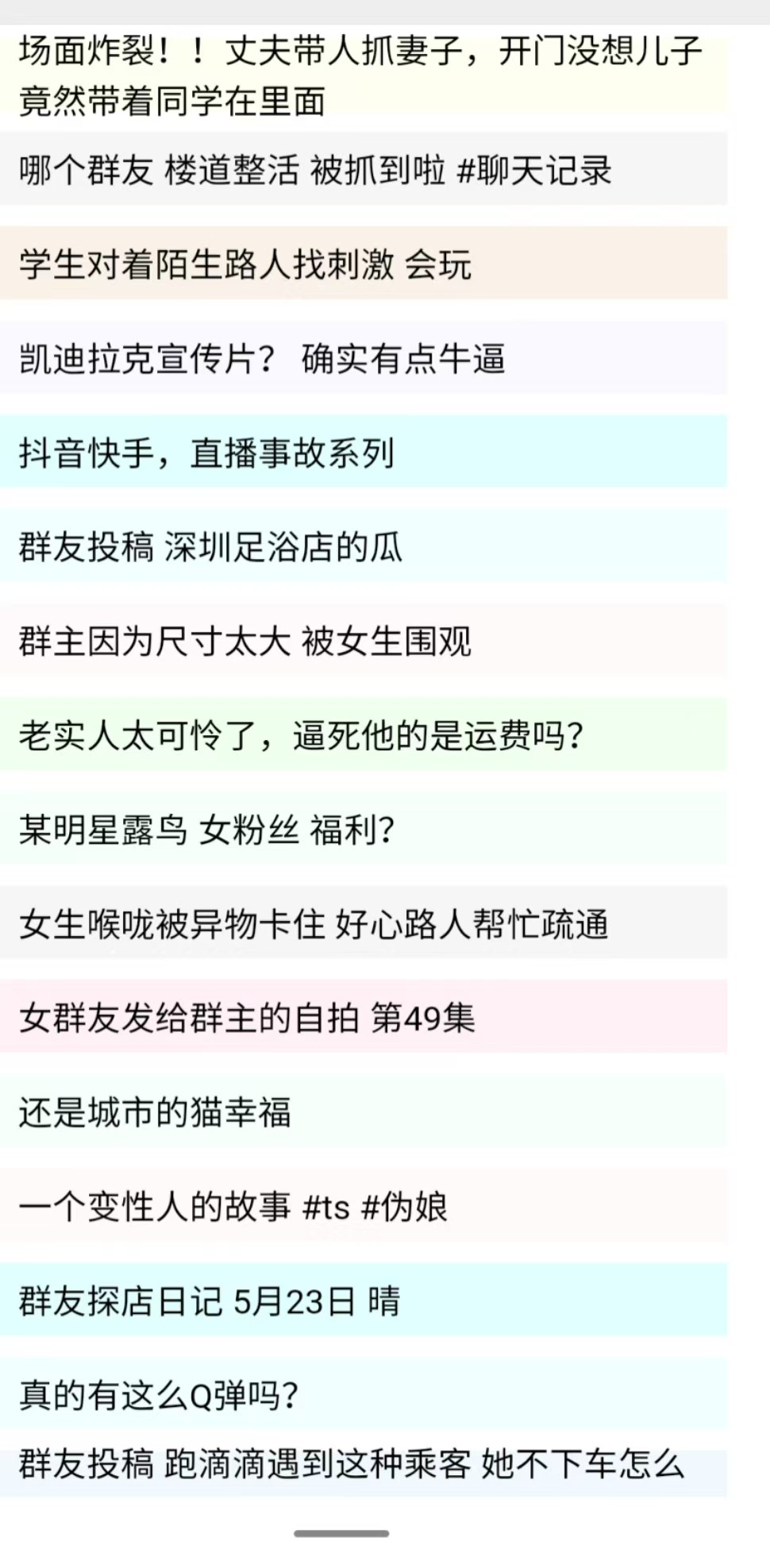Open 女群友发给群主的自拍 第49集
770x1568 pixels.
(x=247, y=1018)
